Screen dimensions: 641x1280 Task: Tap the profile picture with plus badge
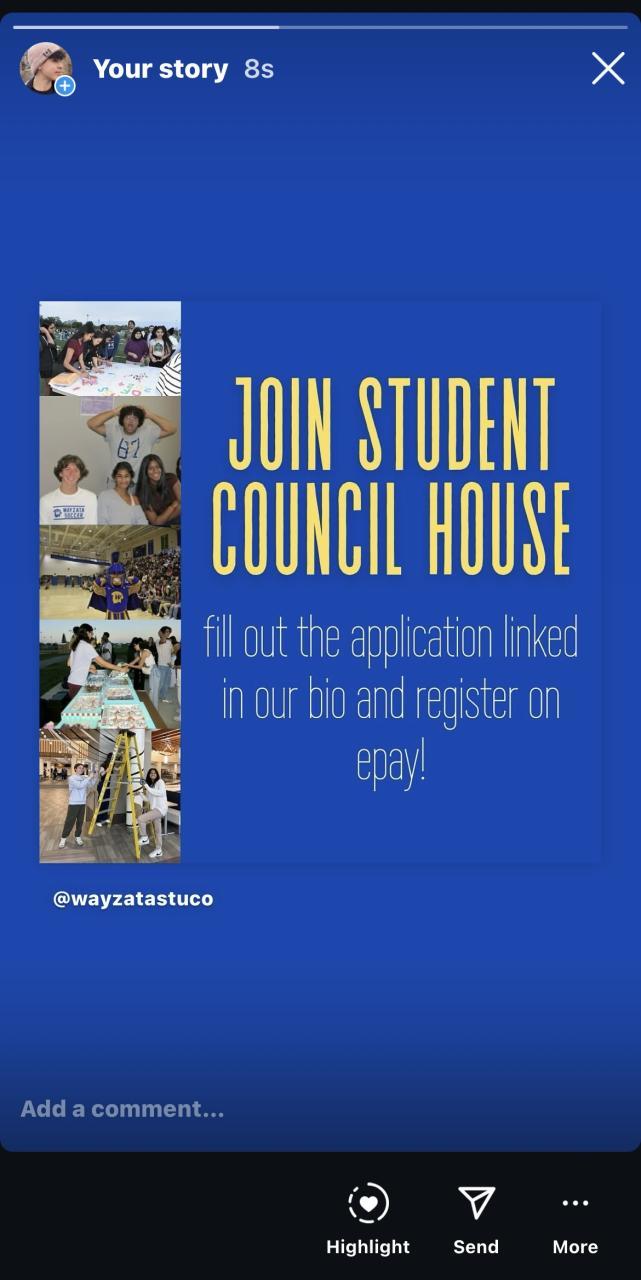(x=46, y=69)
